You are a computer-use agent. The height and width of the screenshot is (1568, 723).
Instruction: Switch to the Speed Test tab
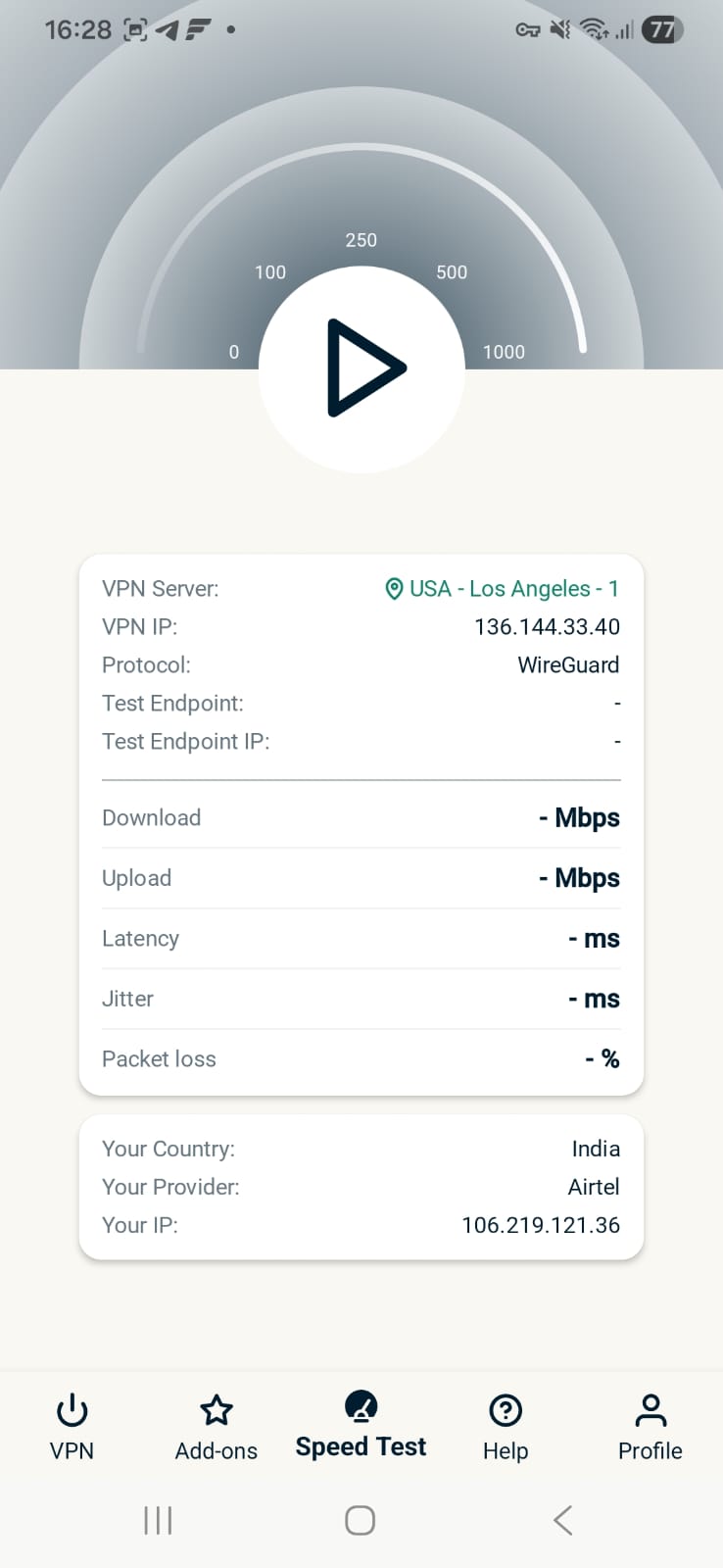361,1426
